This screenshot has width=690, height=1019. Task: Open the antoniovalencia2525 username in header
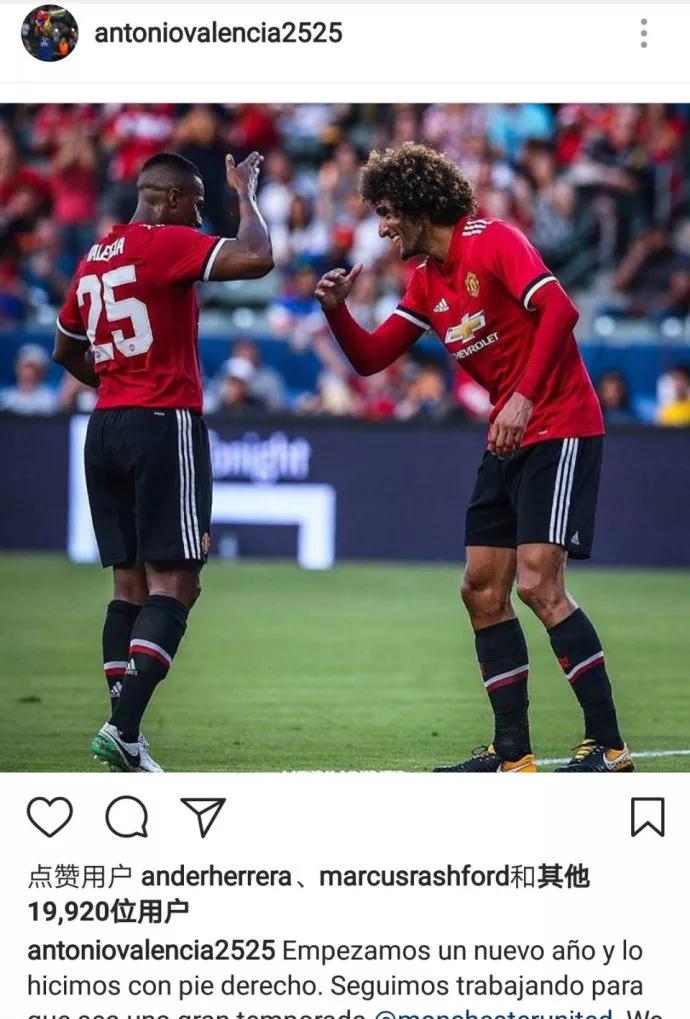[x=218, y=33]
